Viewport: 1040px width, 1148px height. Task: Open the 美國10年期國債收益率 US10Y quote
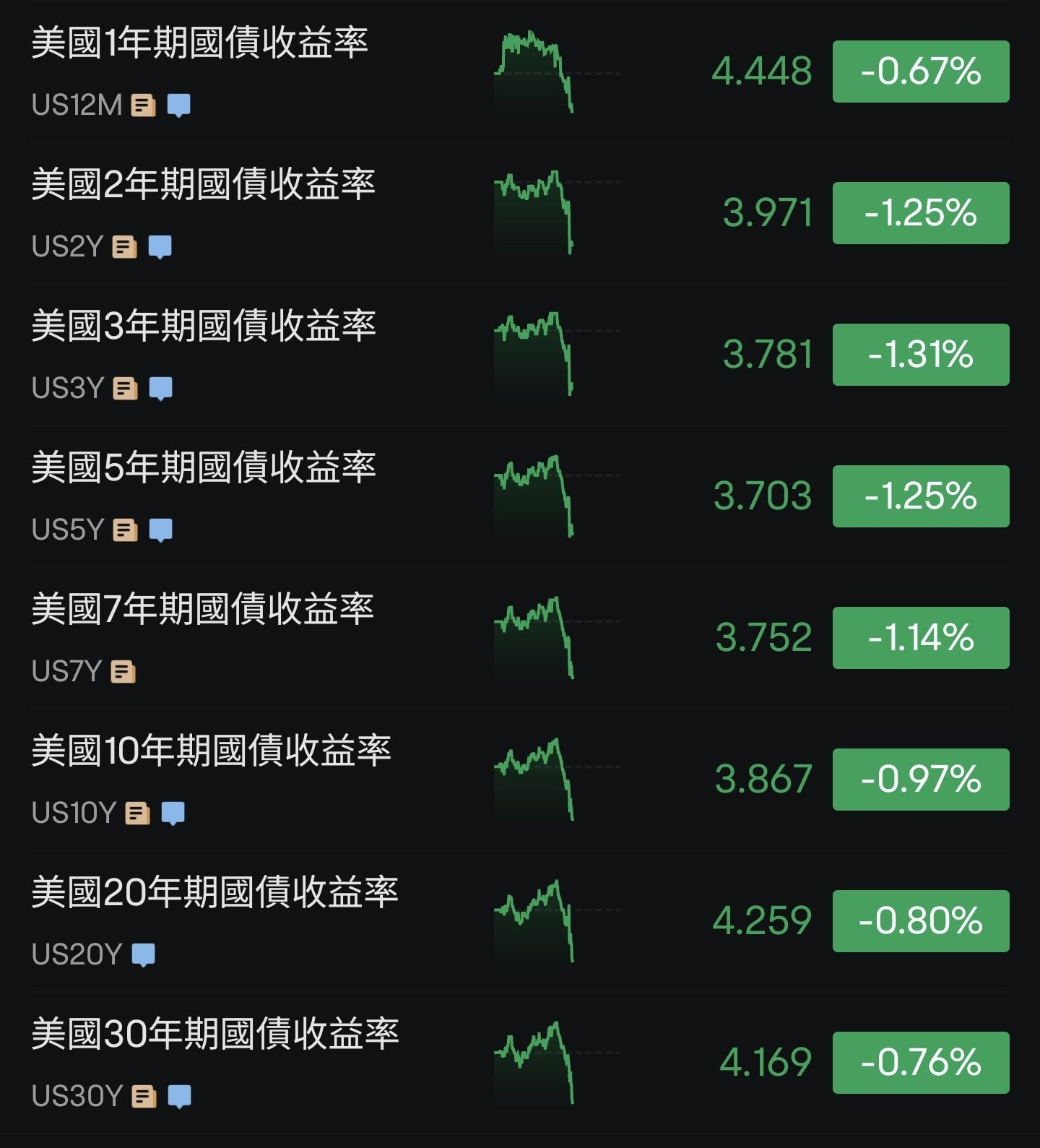tap(211, 752)
